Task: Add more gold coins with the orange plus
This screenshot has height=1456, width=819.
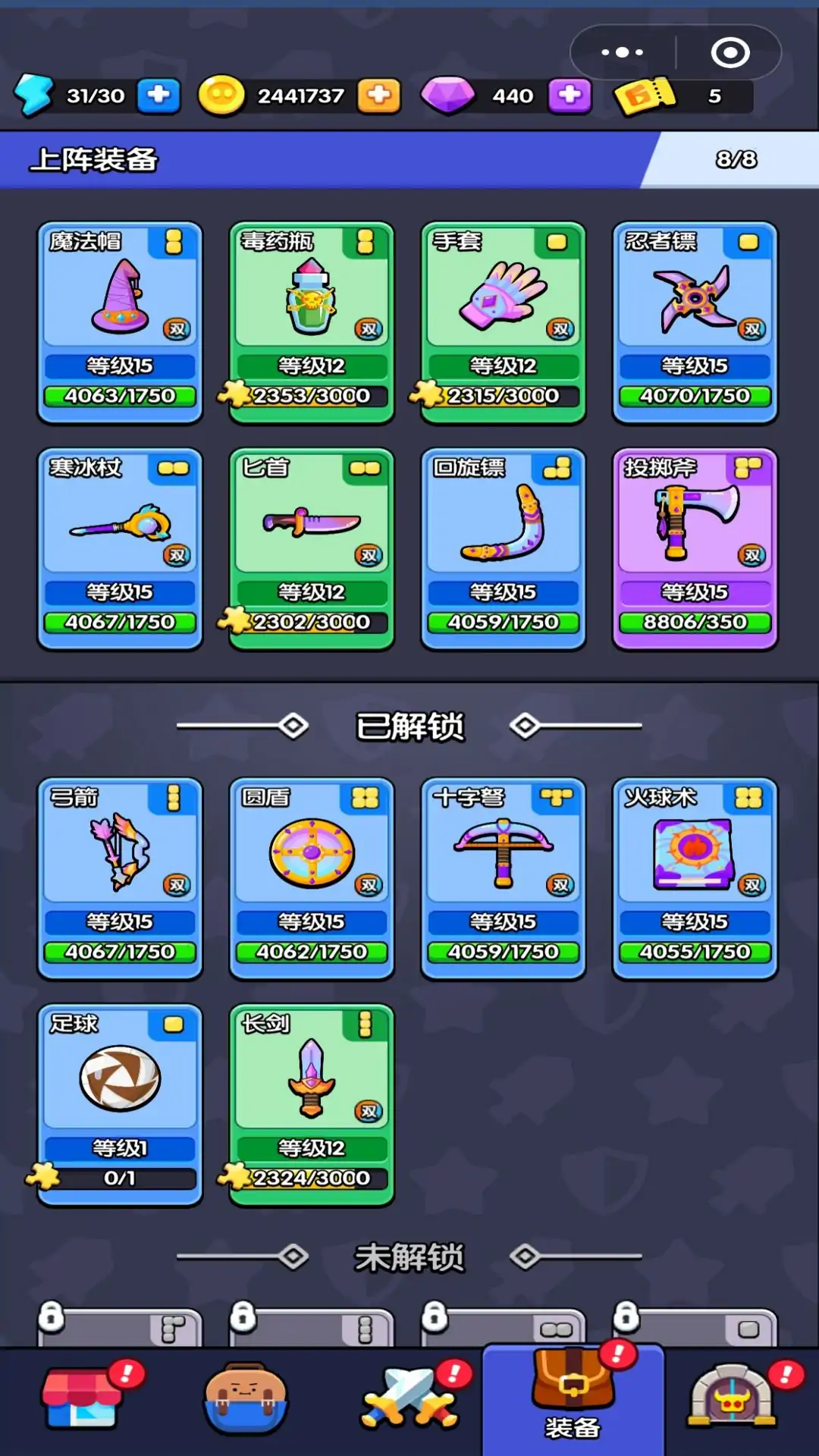Action: [378, 96]
